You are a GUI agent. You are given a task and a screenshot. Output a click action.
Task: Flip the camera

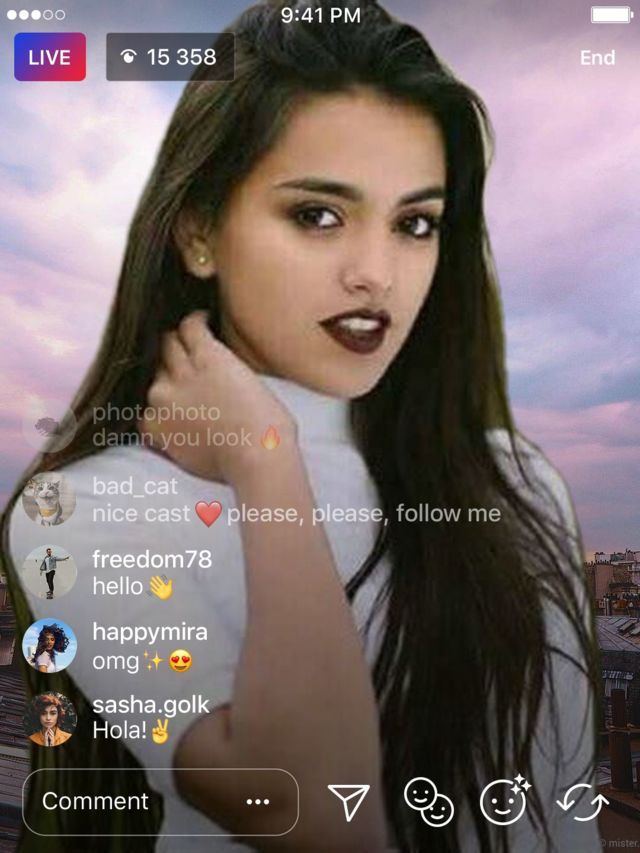point(582,801)
